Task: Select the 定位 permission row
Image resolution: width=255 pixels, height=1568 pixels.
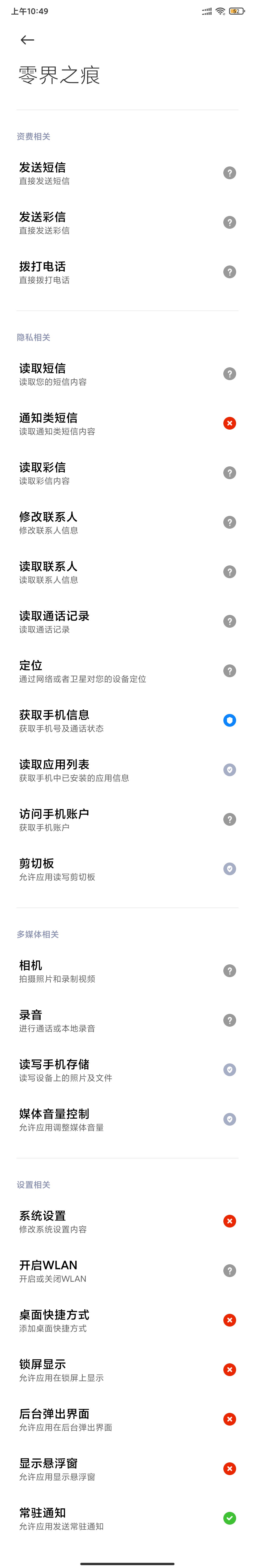Action: coord(127,671)
